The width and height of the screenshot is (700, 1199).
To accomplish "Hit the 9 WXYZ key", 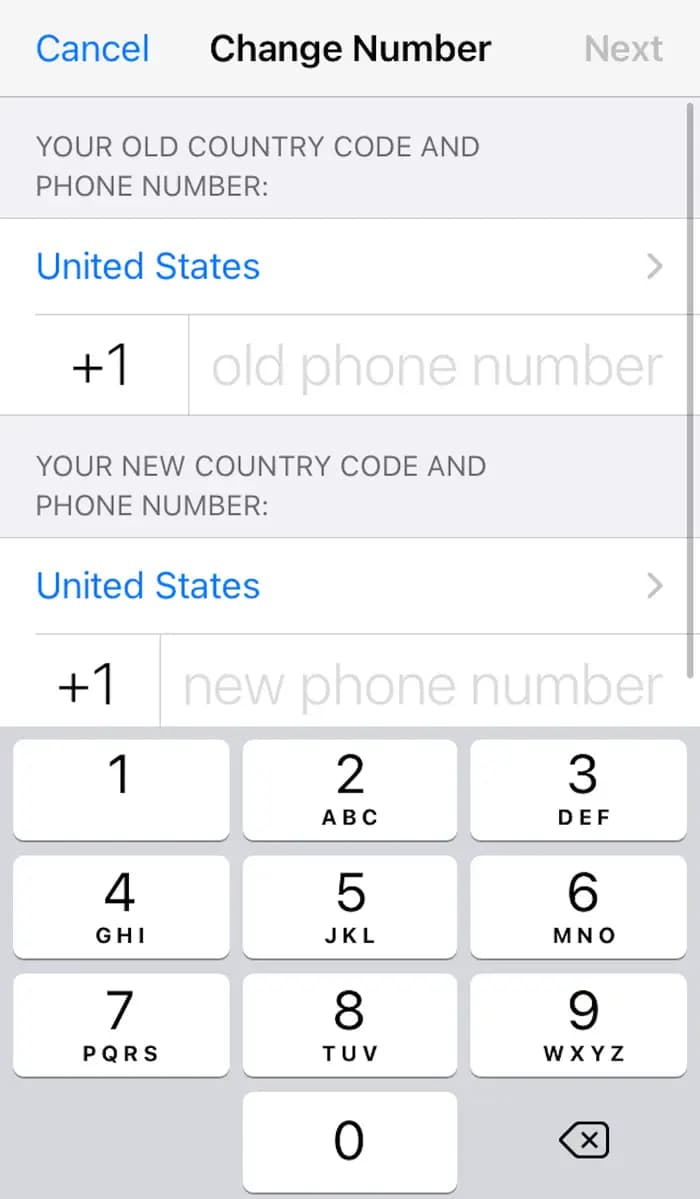I will 578,1025.
